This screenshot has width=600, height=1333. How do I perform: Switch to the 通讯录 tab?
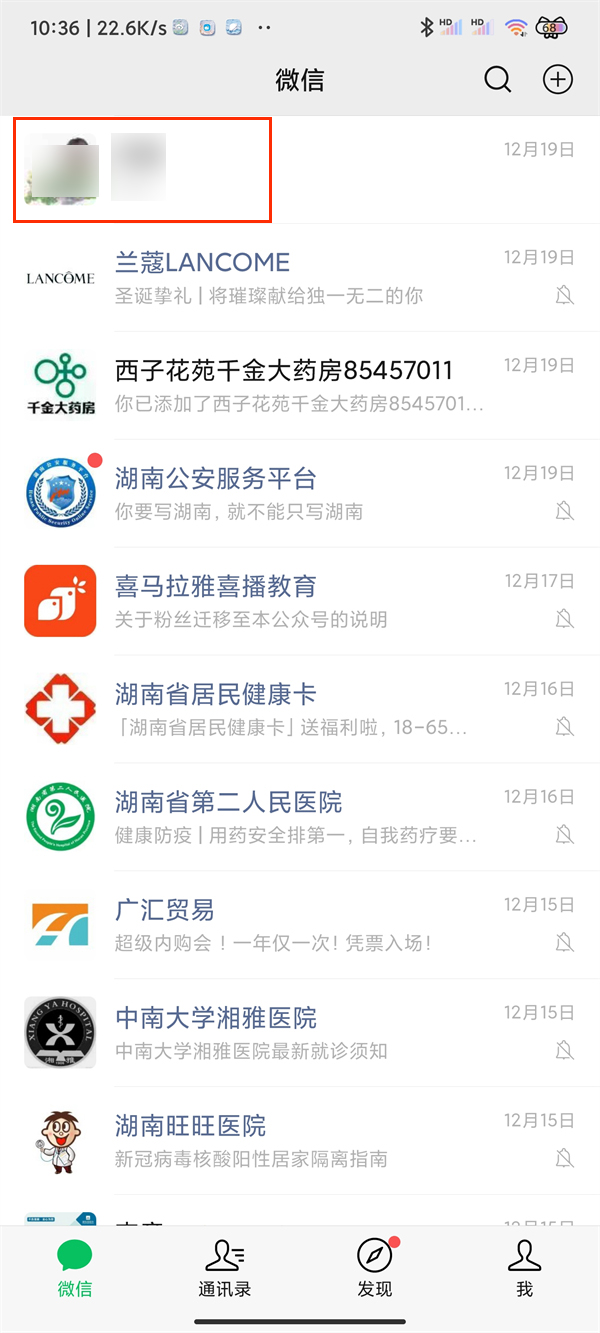225,1268
